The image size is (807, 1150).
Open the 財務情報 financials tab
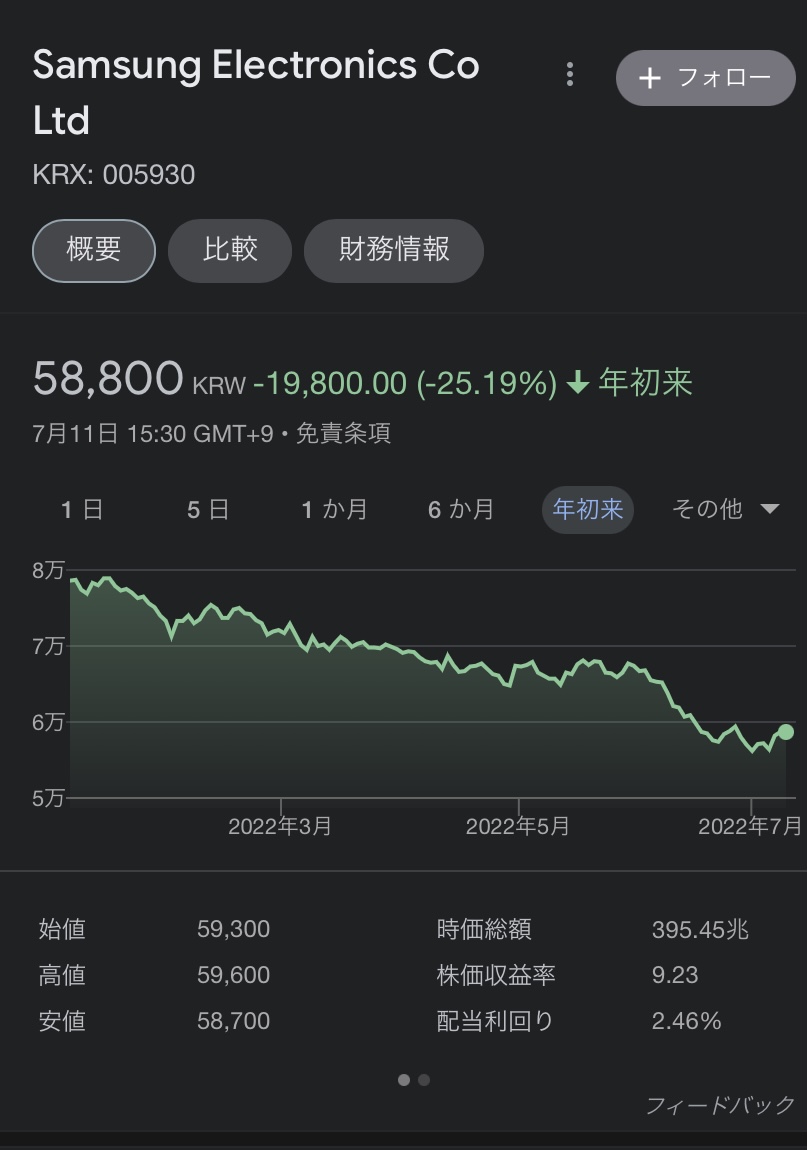(394, 250)
